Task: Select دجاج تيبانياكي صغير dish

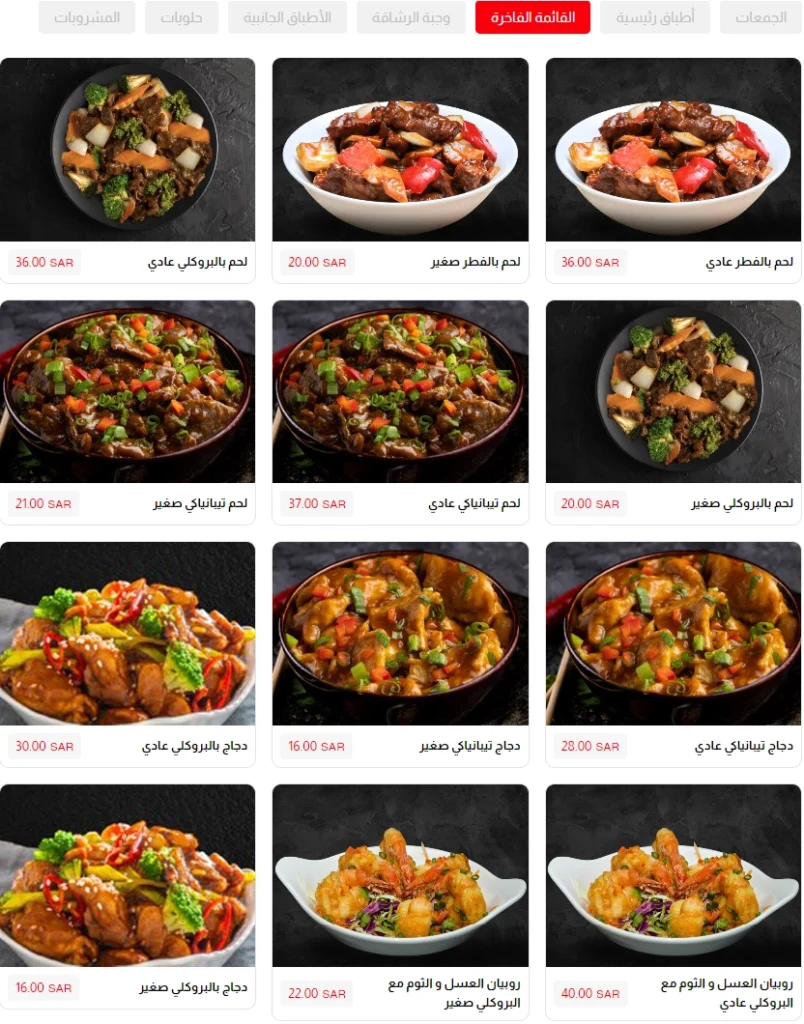Action: [x=400, y=634]
